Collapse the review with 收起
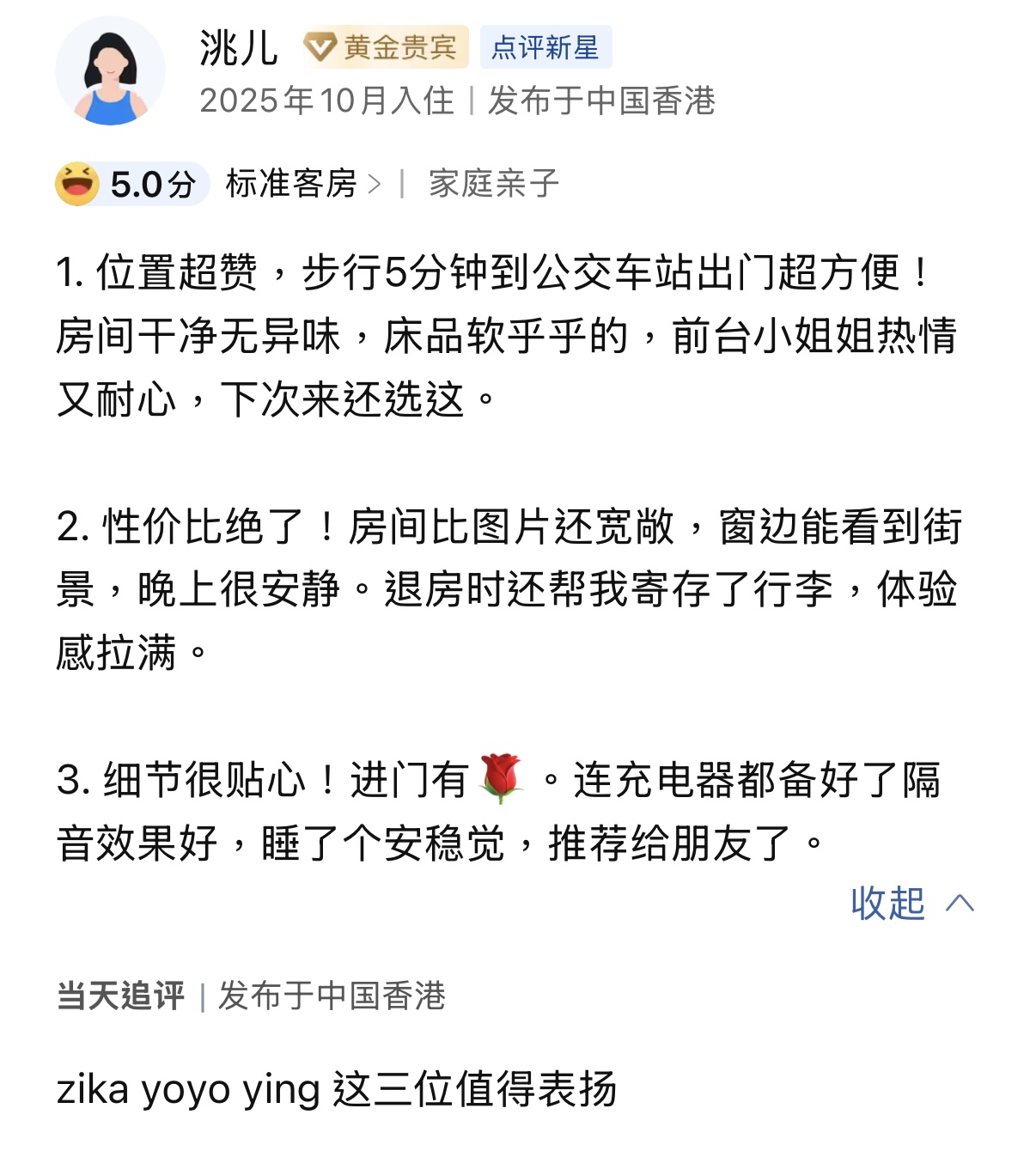 click(911, 904)
